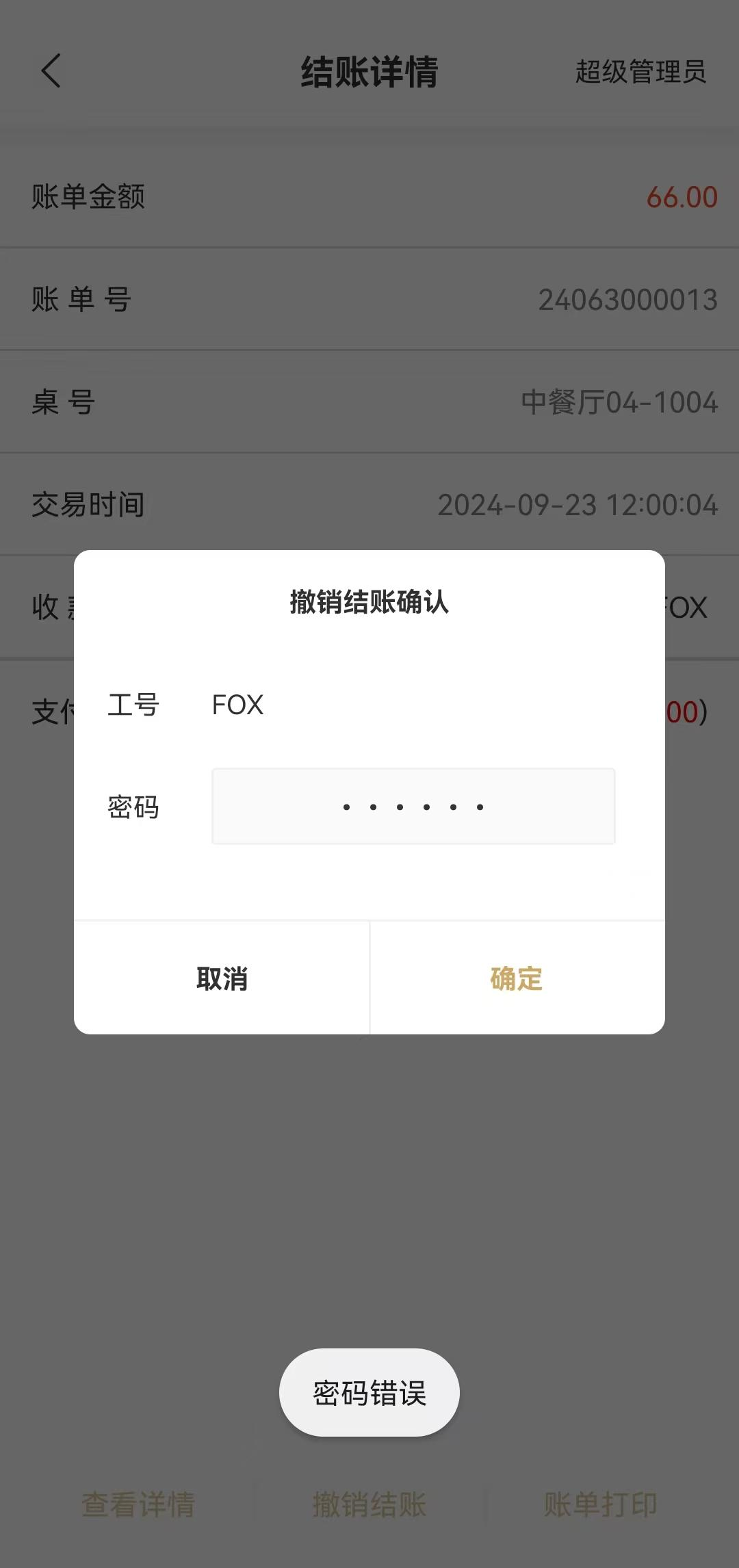Image resolution: width=739 pixels, height=1568 pixels.
Task: Focus the 密码 password field
Action: pyautogui.click(x=413, y=807)
